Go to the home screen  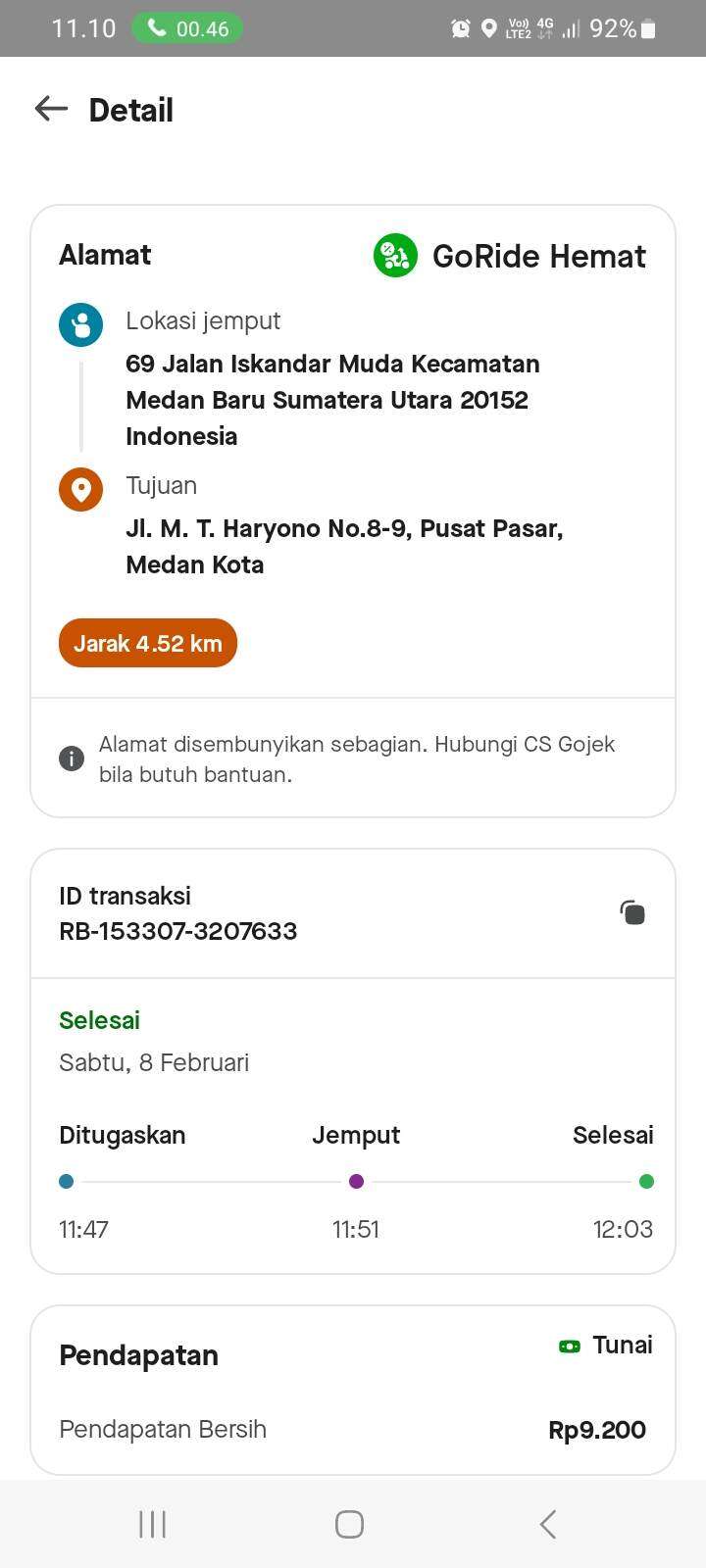pyautogui.click(x=350, y=1524)
